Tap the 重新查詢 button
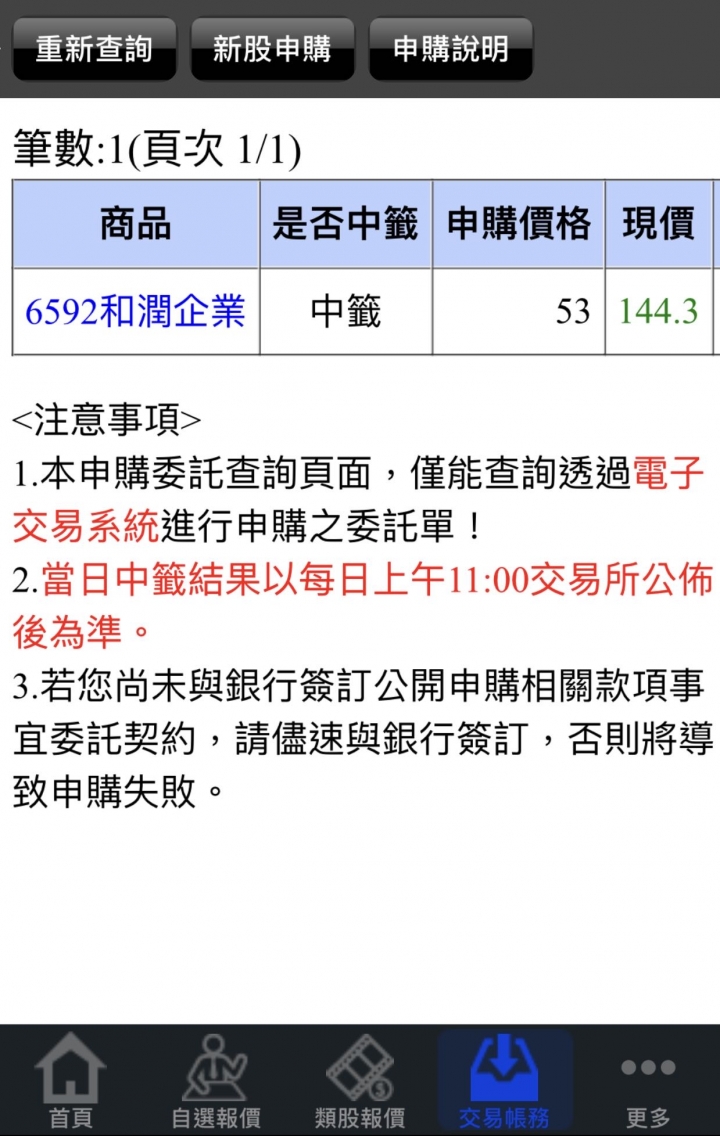720x1136 pixels. click(94, 49)
